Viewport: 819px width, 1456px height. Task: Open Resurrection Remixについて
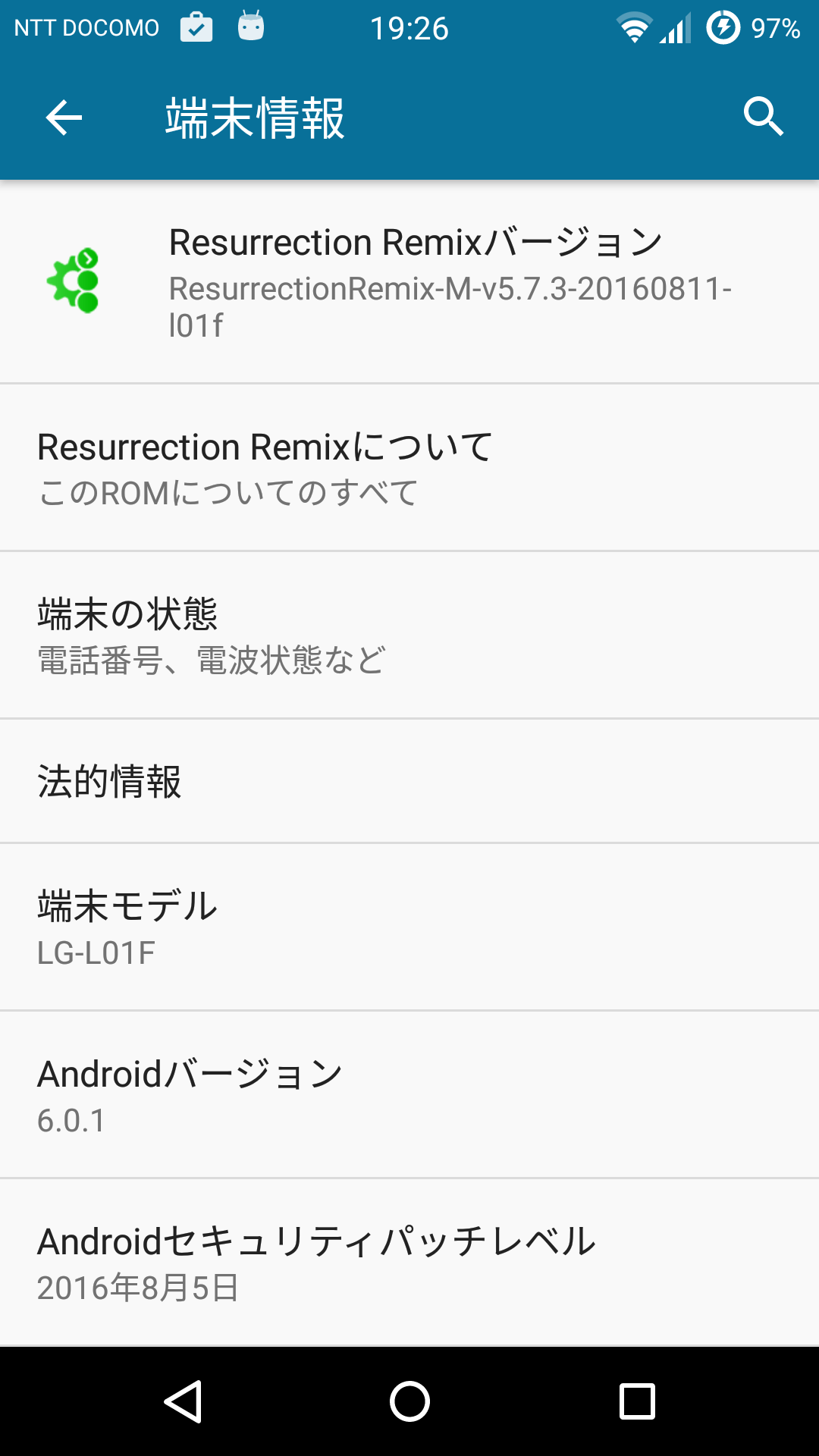(x=409, y=468)
